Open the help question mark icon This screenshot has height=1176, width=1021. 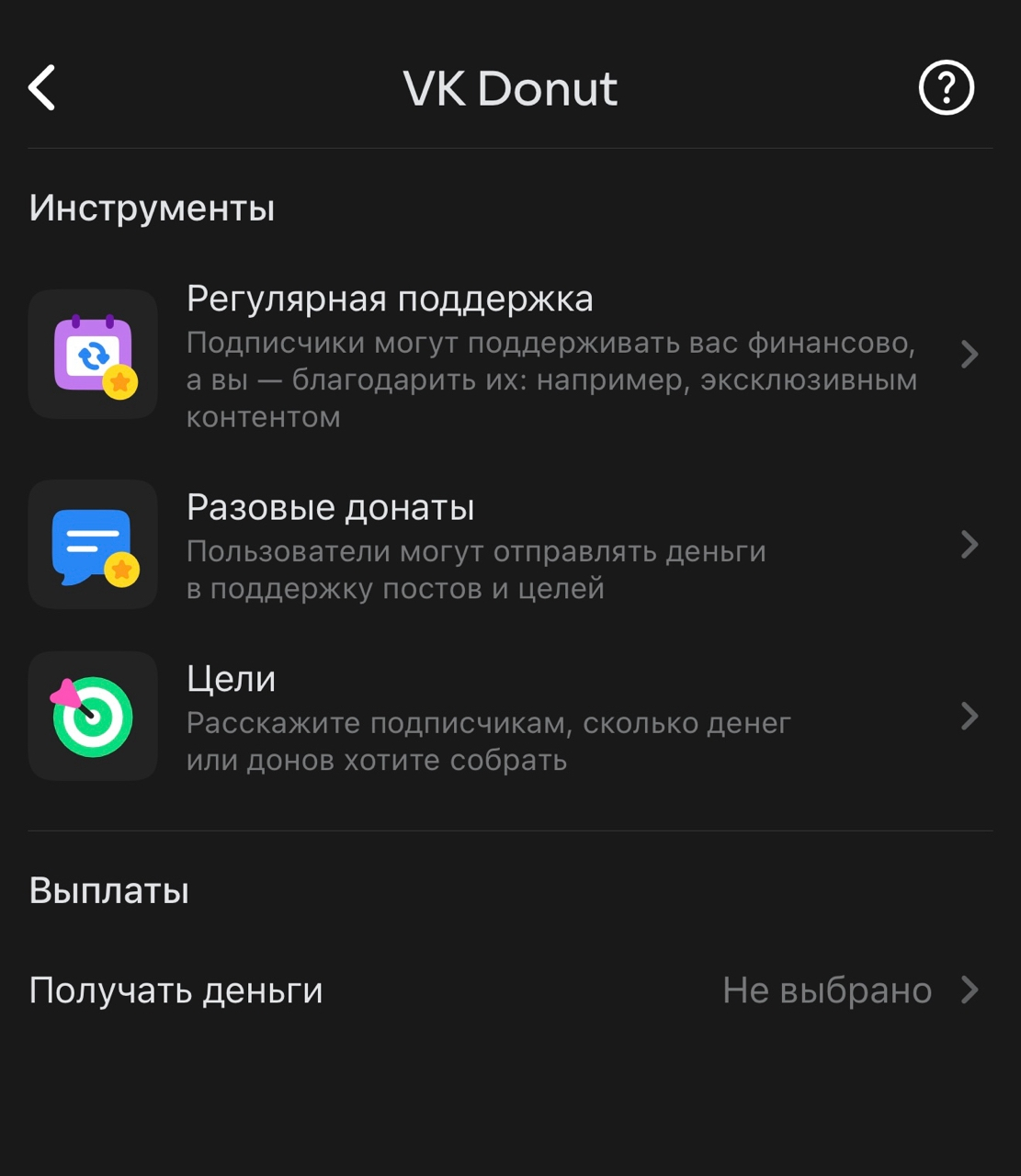[945, 87]
